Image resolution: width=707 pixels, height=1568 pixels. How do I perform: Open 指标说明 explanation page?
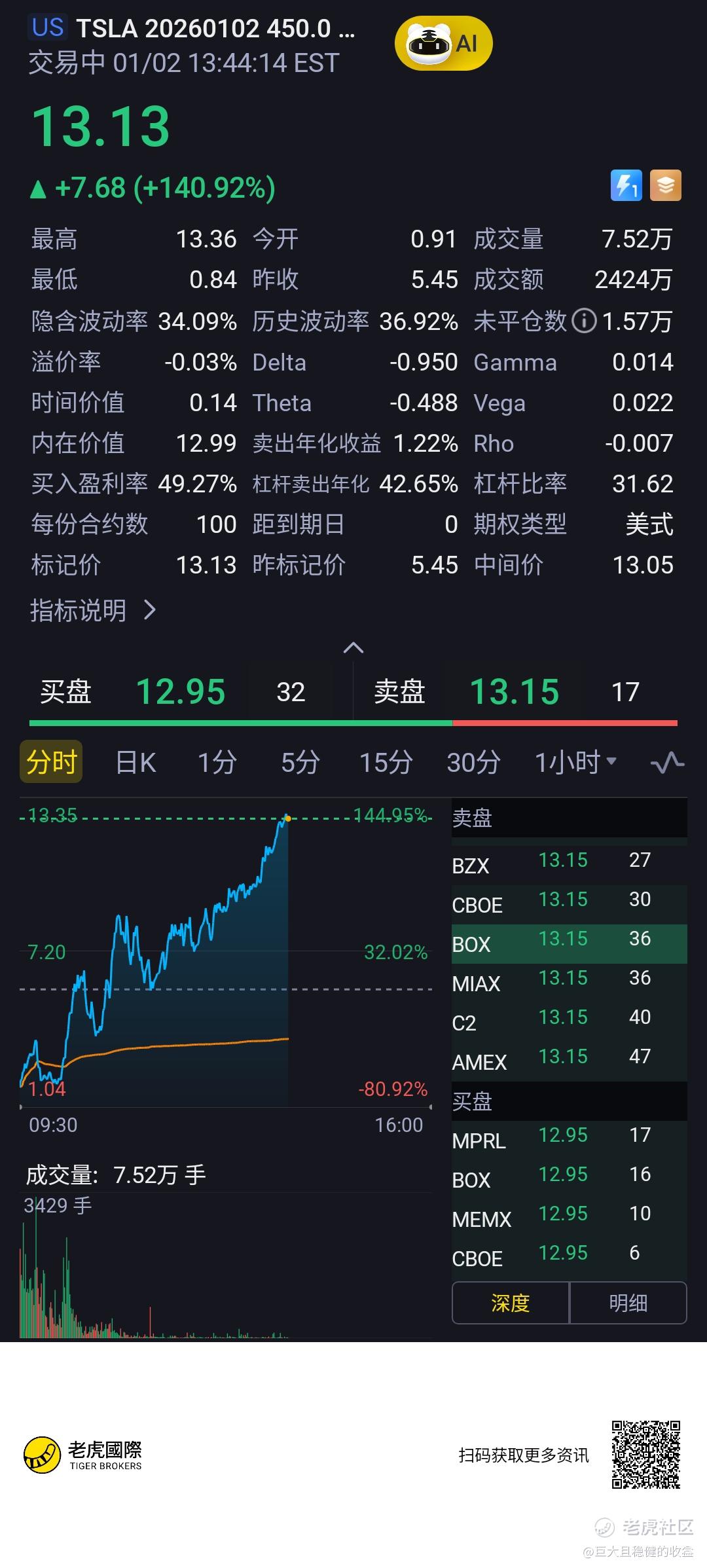pyautogui.click(x=93, y=610)
